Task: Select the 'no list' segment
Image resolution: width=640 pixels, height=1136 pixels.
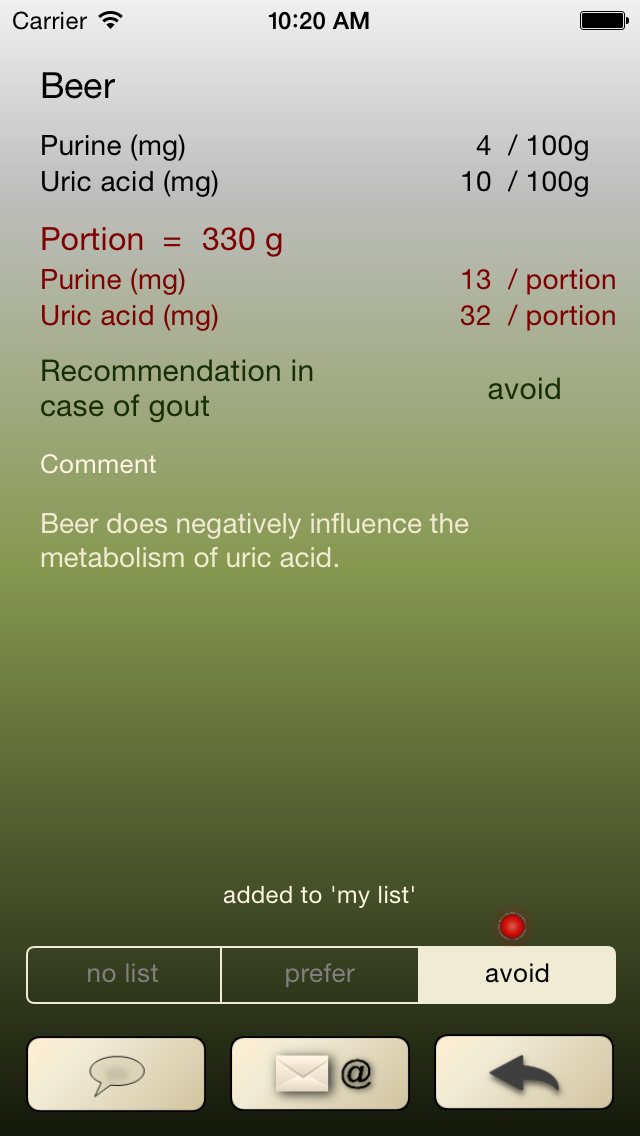Action: [123, 974]
